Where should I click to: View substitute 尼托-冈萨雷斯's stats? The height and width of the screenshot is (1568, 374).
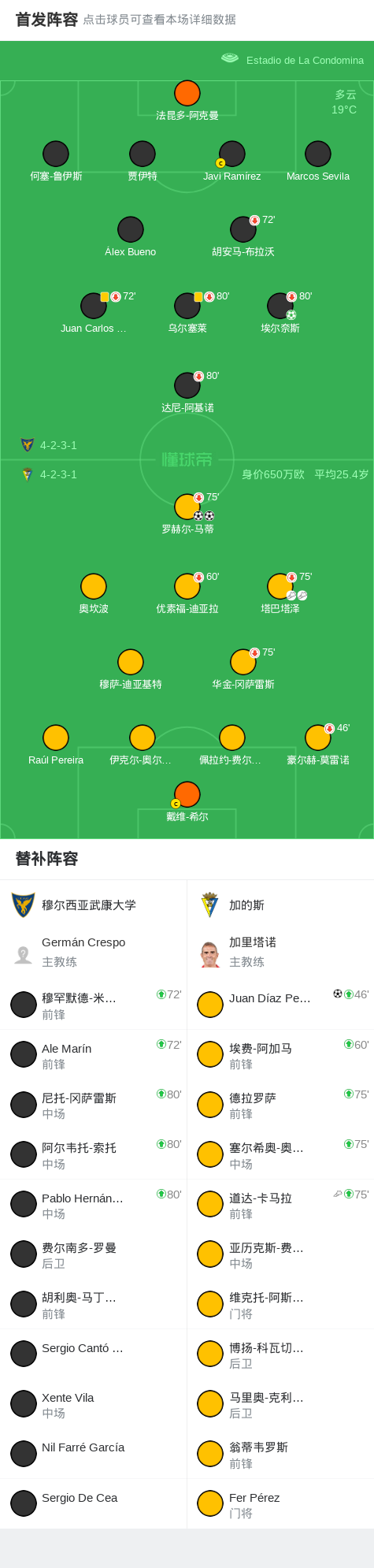tap(94, 1105)
